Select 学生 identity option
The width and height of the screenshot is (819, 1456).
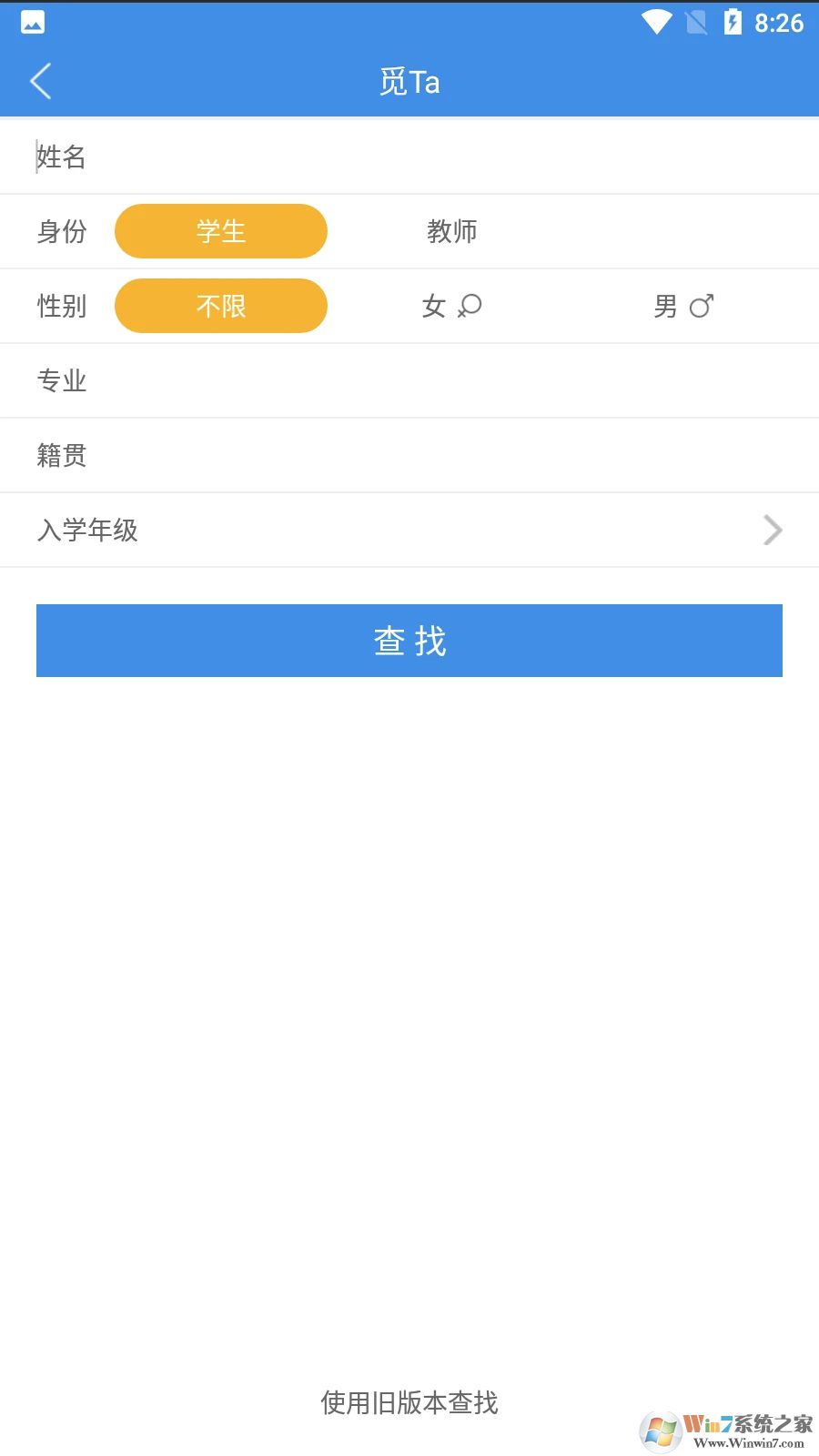click(221, 231)
